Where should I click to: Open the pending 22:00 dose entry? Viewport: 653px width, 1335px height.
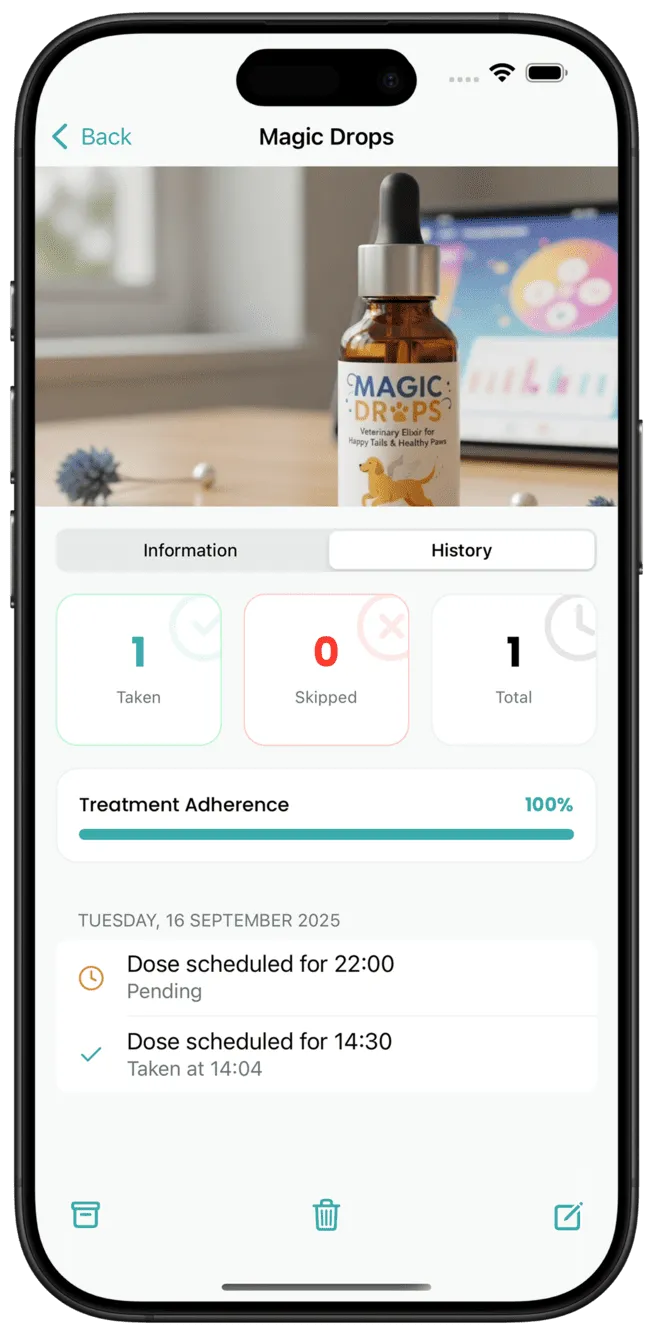[x=326, y=977]
